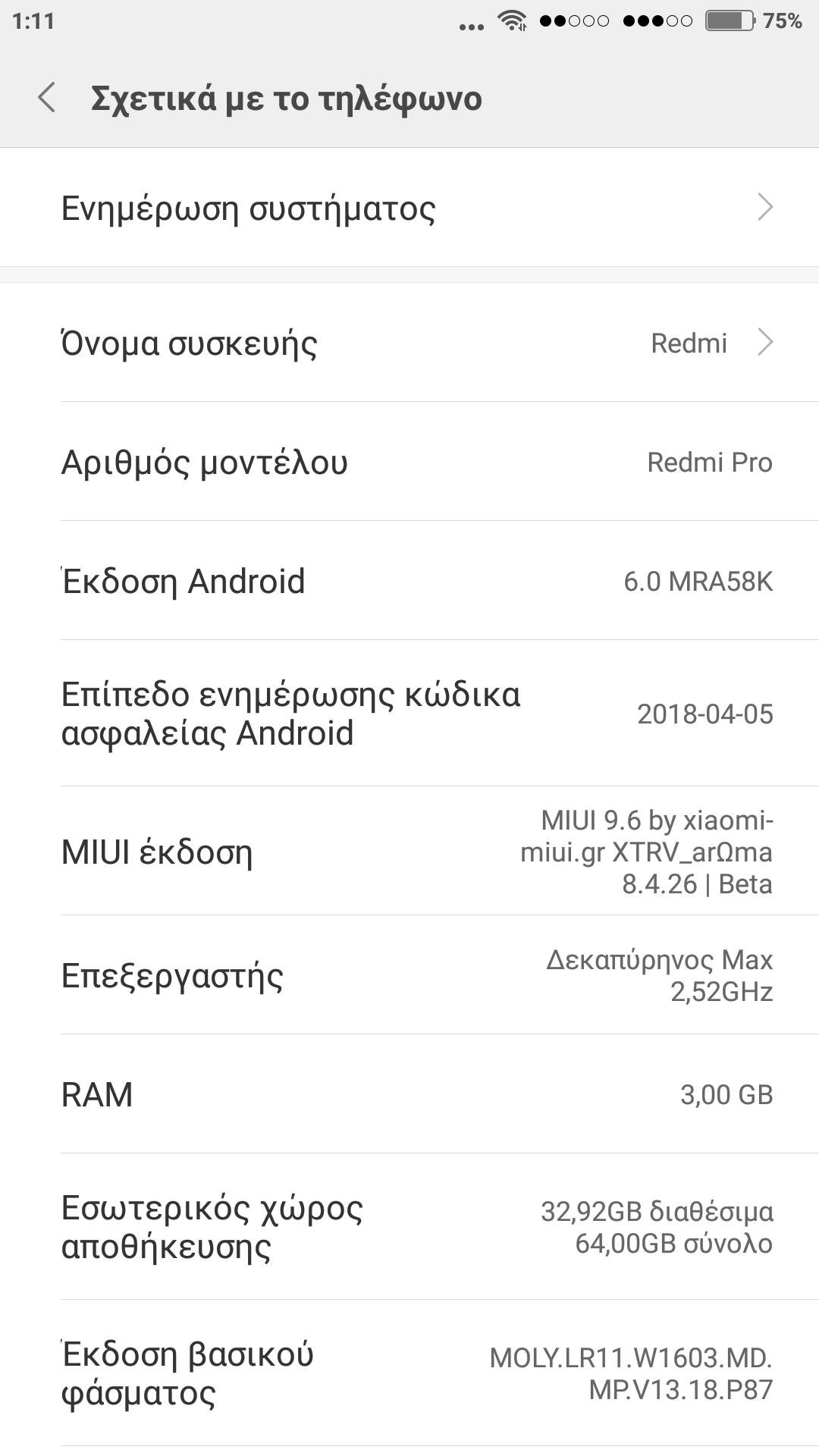Image resolution: width=819 pixels, height=1456 pixels.
Task: Go back from Σχετικά με το τηλέφωνο
Action: [47, 98]
